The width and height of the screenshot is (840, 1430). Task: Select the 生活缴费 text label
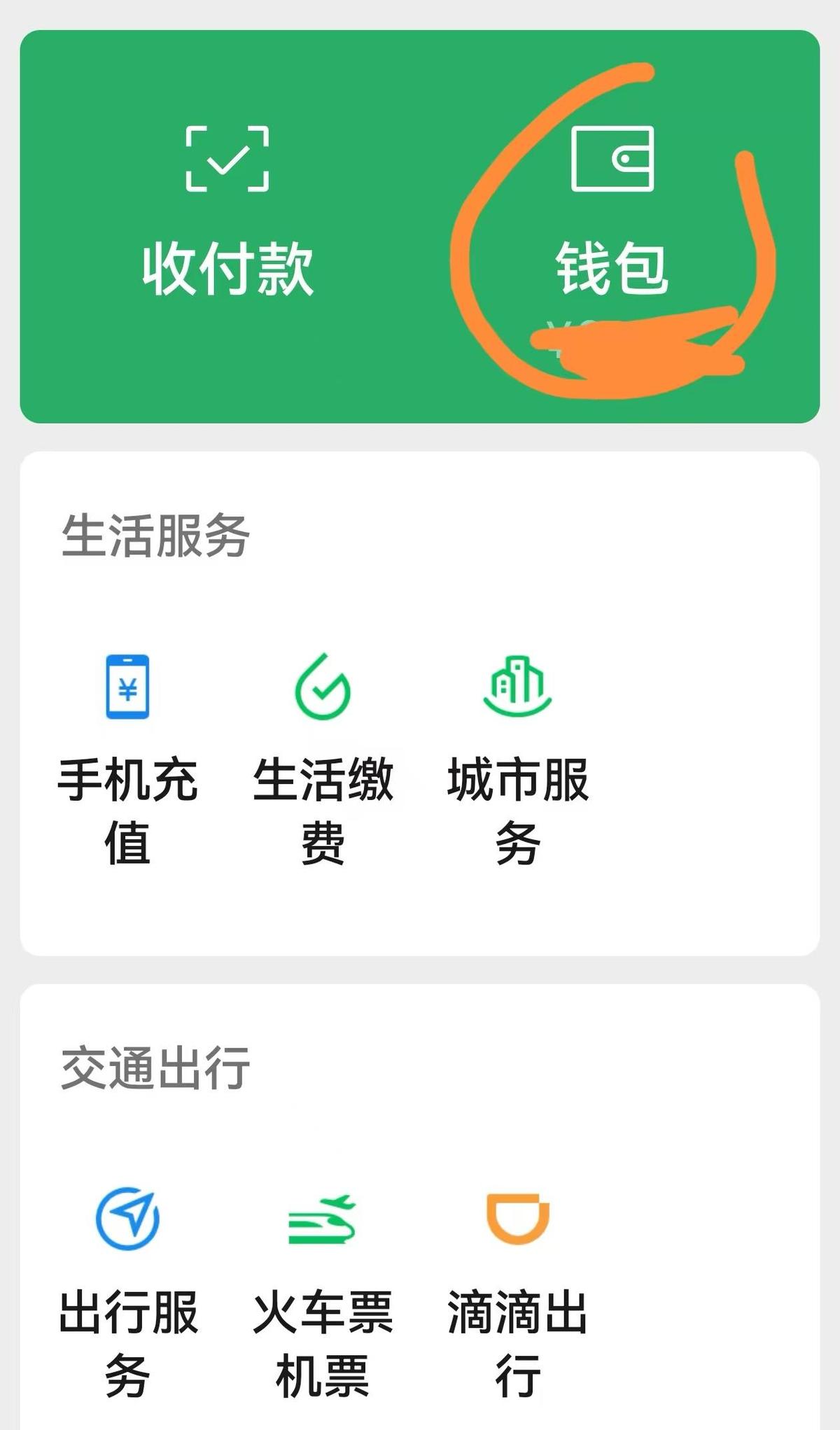point(322,808)
